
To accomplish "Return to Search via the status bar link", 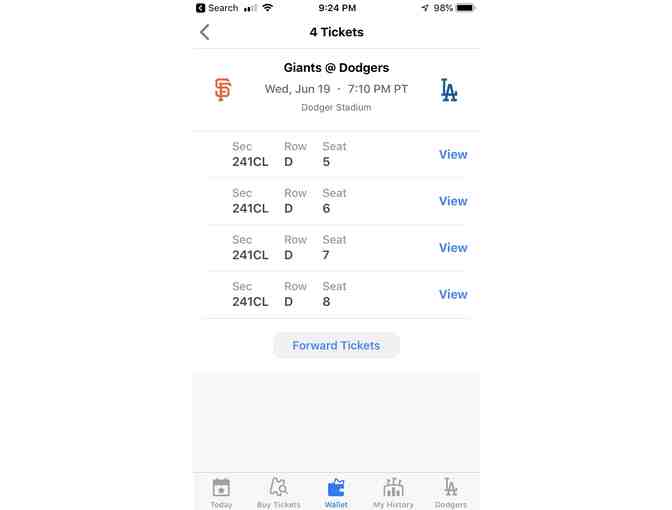I will (217, 8).
